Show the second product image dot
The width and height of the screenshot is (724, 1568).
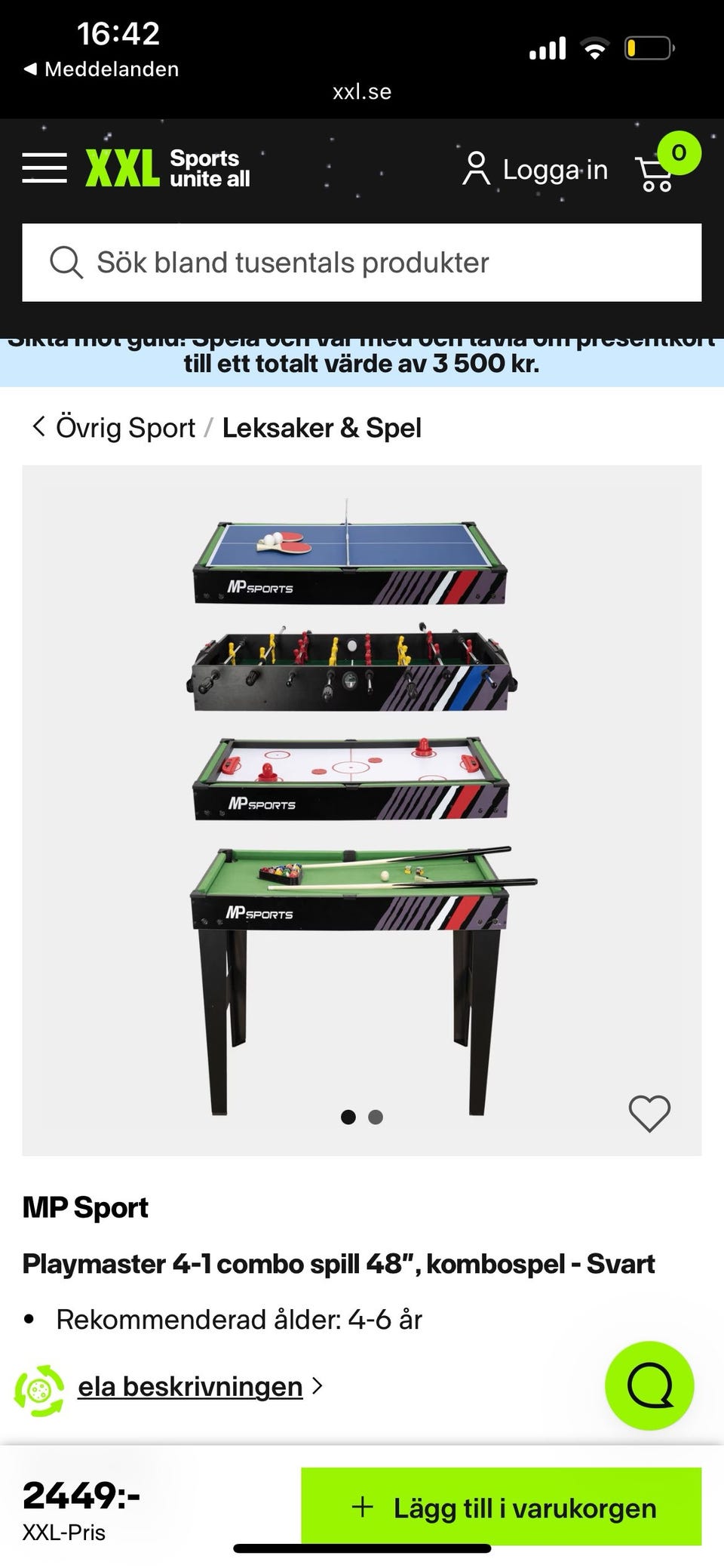tap(376, 1117)
